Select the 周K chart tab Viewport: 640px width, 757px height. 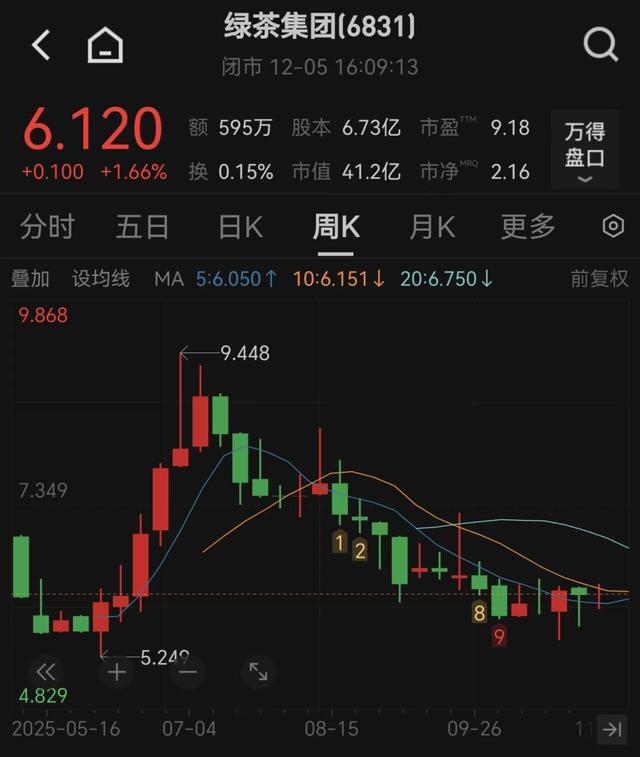336,227
